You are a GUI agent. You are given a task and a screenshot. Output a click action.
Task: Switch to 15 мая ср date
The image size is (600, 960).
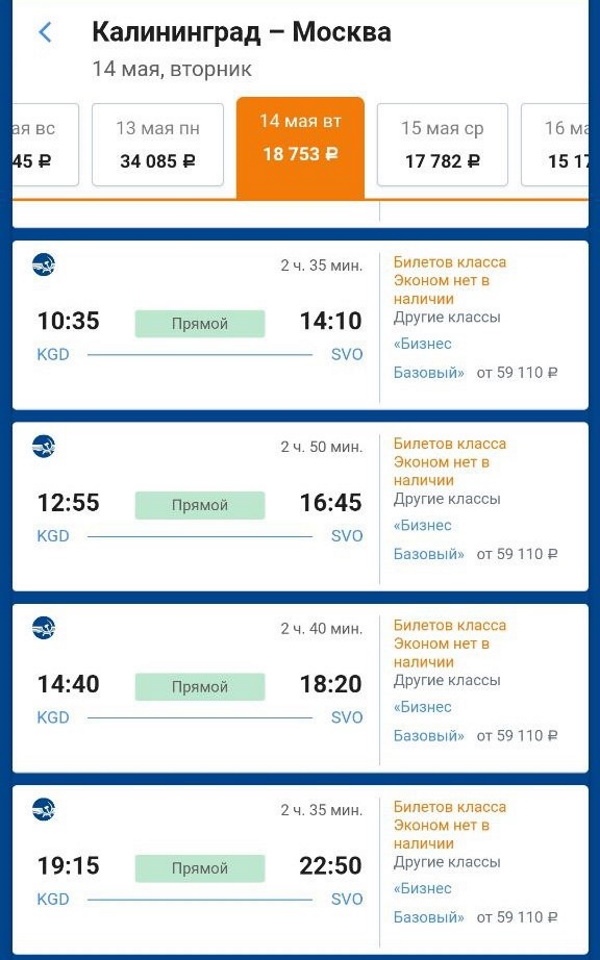click(442, 144)
